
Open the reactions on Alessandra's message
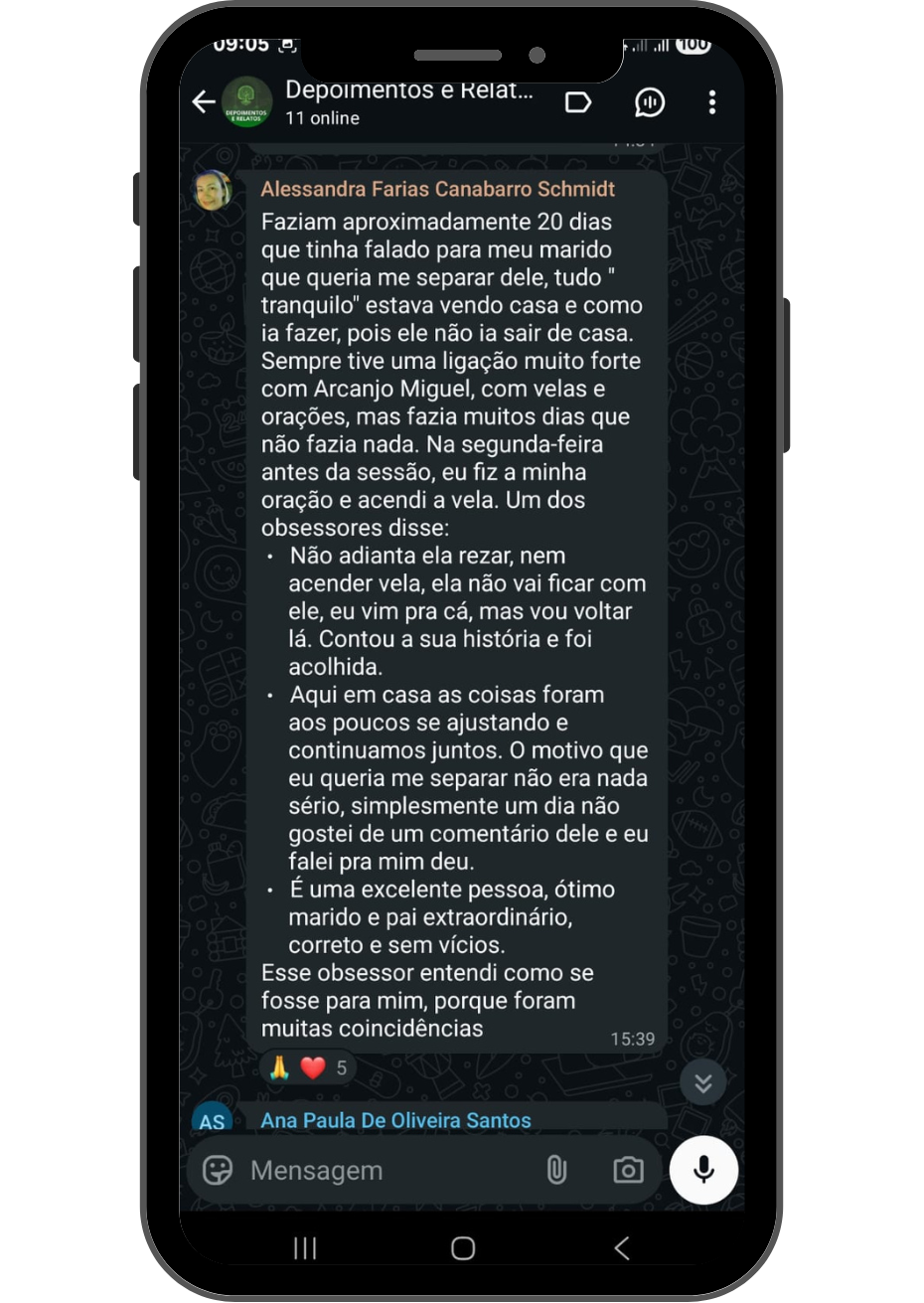click(308, 1067)
